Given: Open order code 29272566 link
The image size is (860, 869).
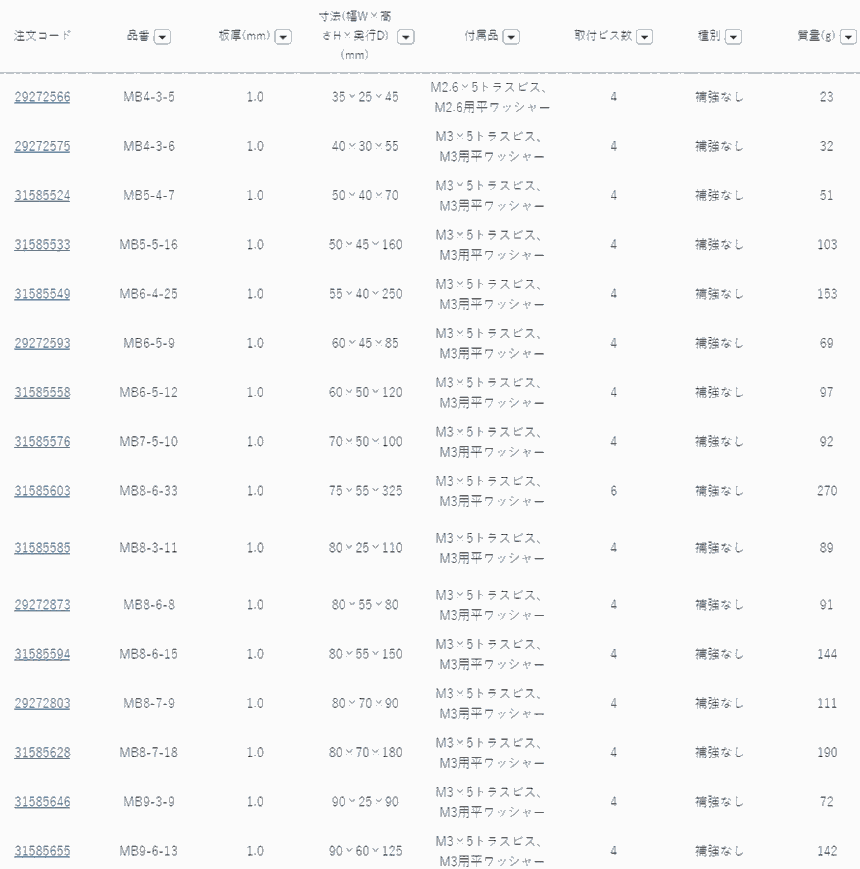Looking at the screenshot, I should pyautogui.click(x=42, y=97).
